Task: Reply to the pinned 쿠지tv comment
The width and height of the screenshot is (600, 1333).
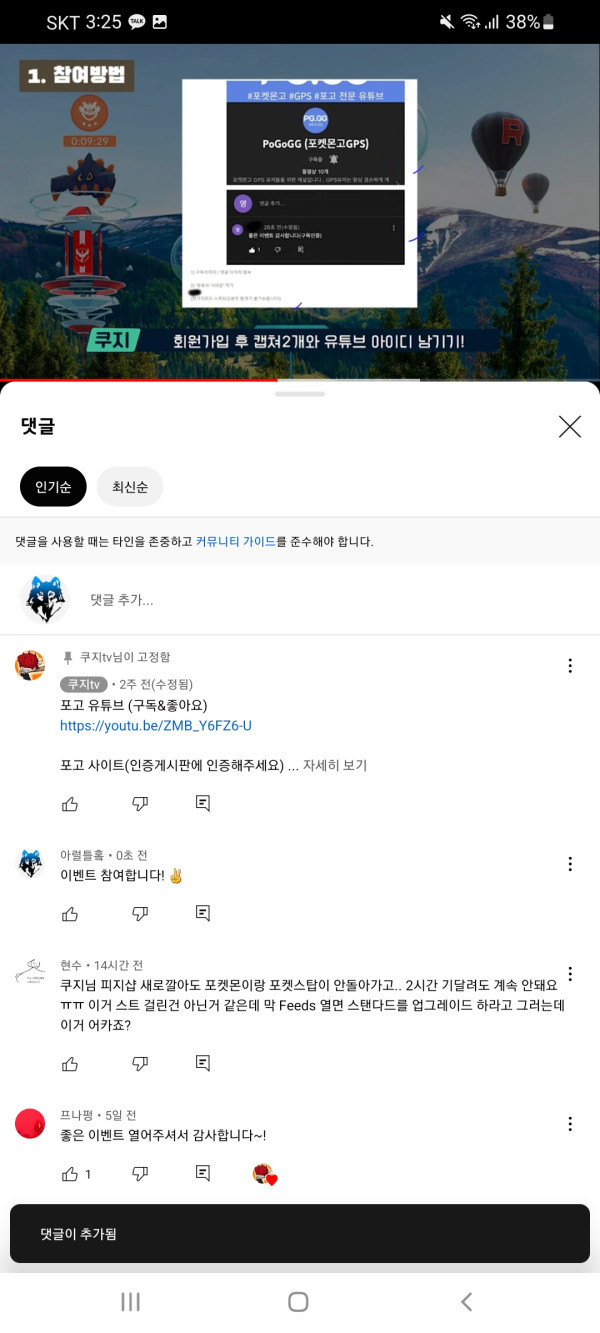Action: [x=203, y=803]
